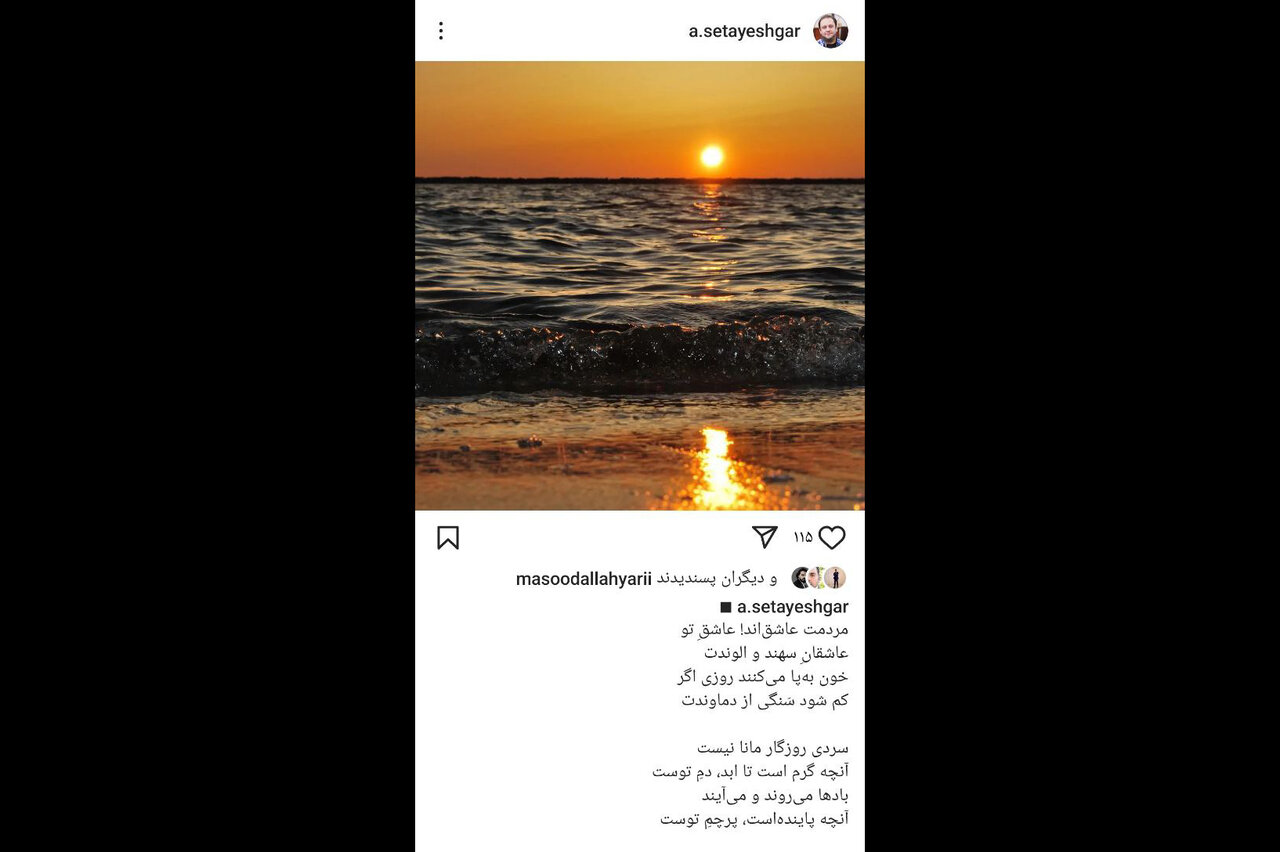Screen dimensions: 1280x852
Task: Open the sunset photo in the post
Action: pos(640,285)
